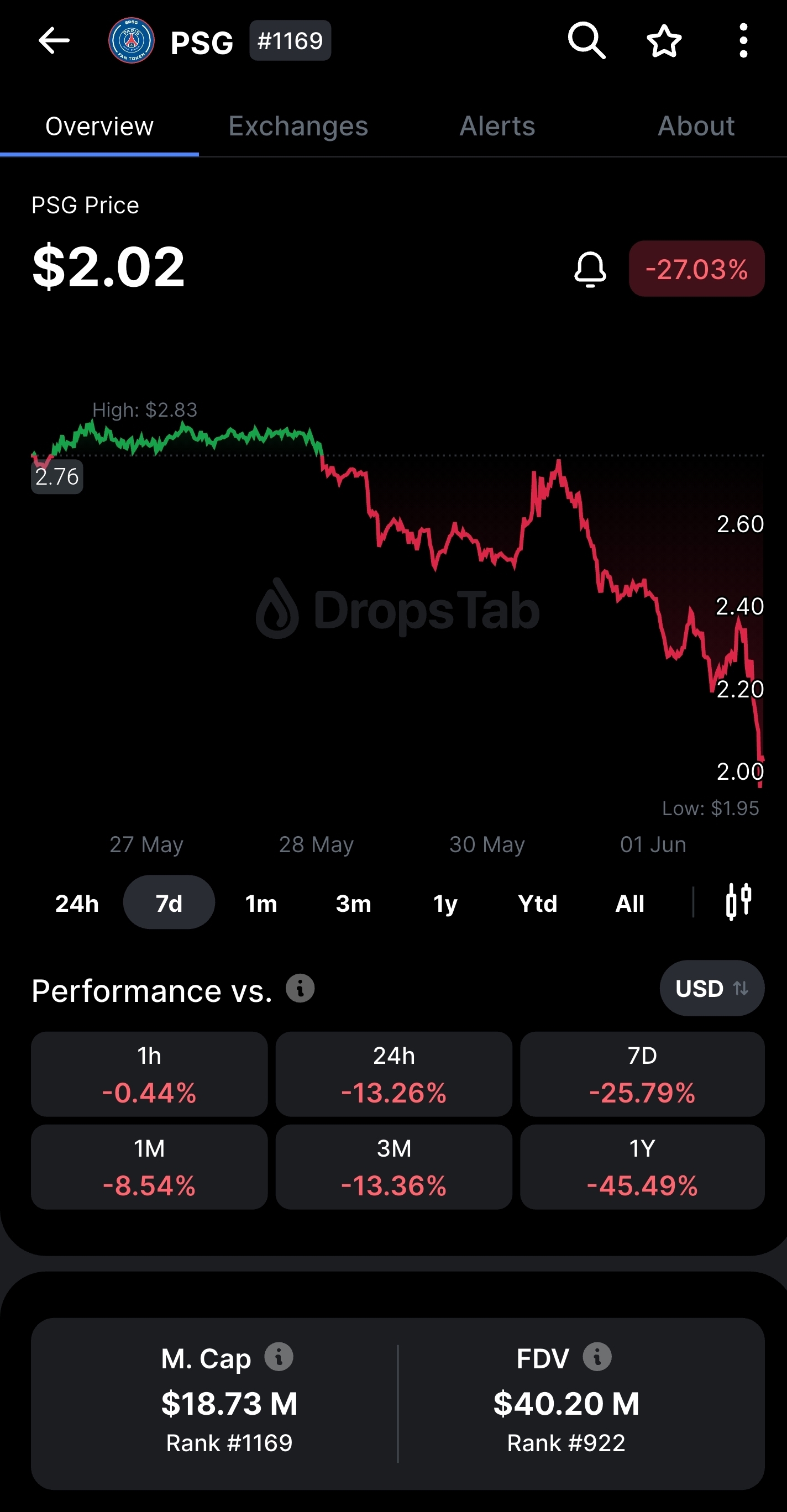This screenshot has height=1512, width=787.
Task: Show the All time chart range
Action: point(629,903)
